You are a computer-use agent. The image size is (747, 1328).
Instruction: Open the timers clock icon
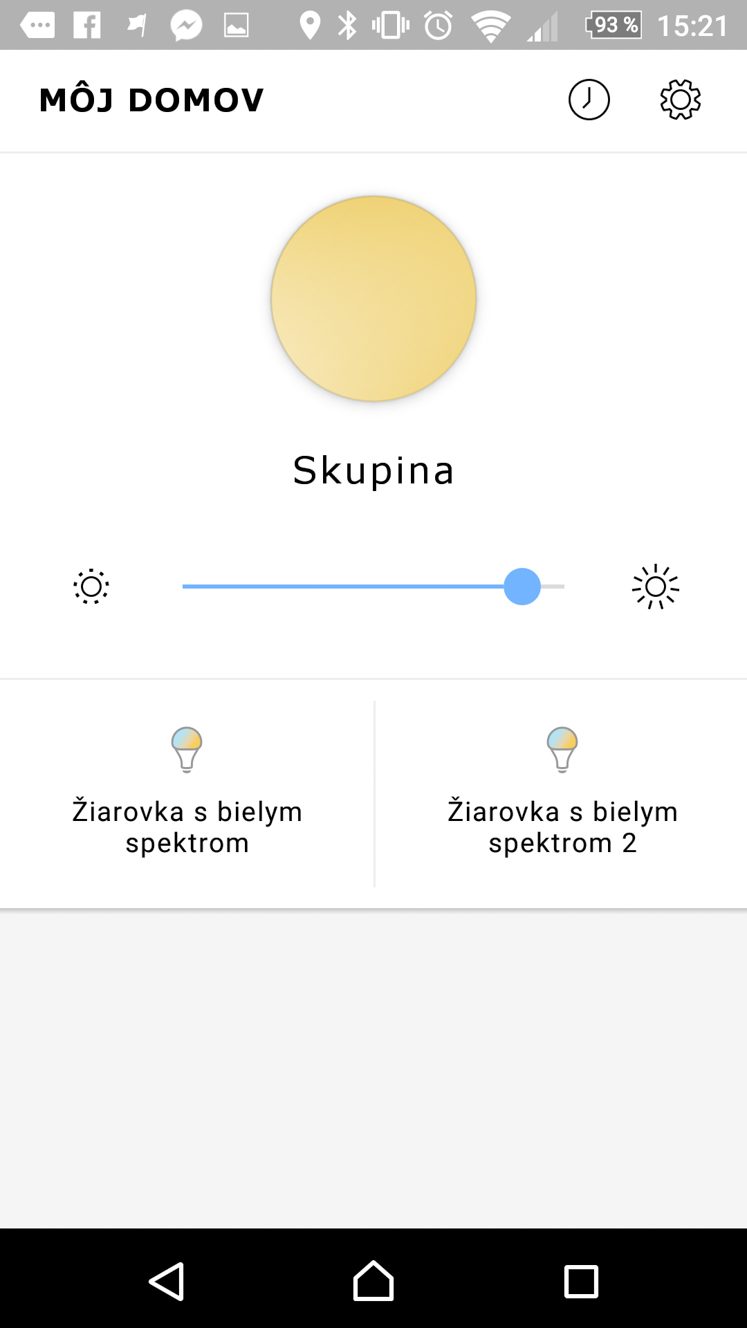pyautogui.click(x=589, y=100)
